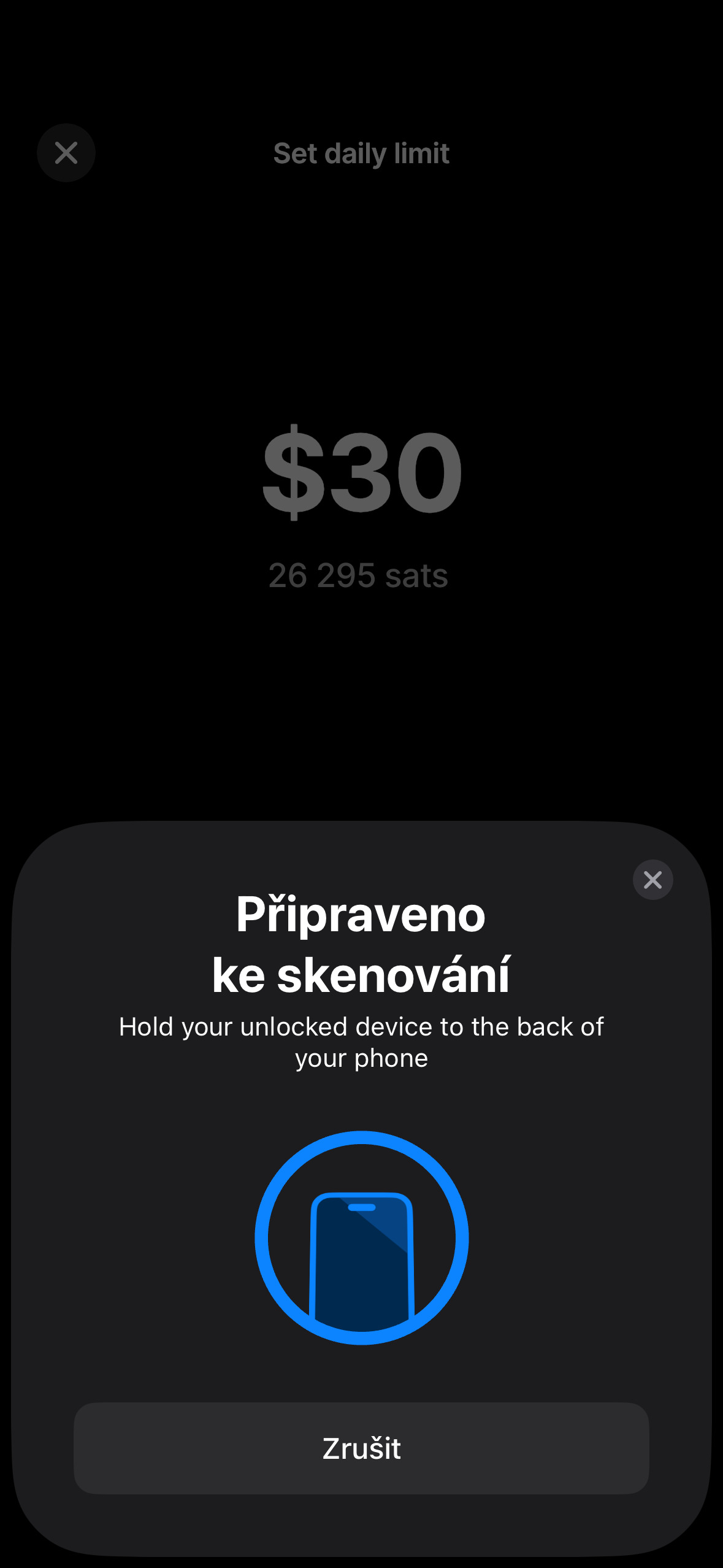Dismiss the NFC scan sheet with the X

point(652,880)
